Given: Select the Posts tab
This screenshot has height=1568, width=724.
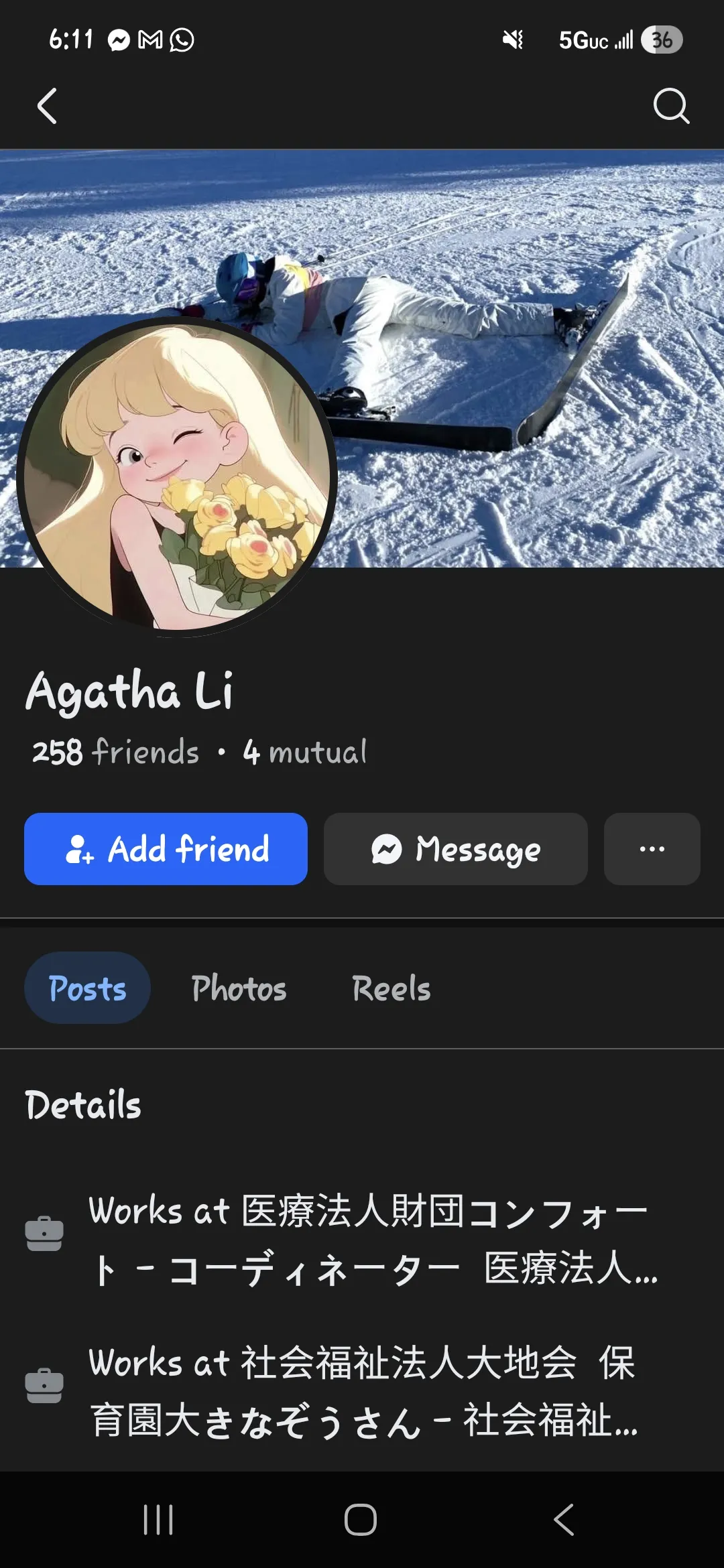Looking at the screenshot, I should (87, 988).
